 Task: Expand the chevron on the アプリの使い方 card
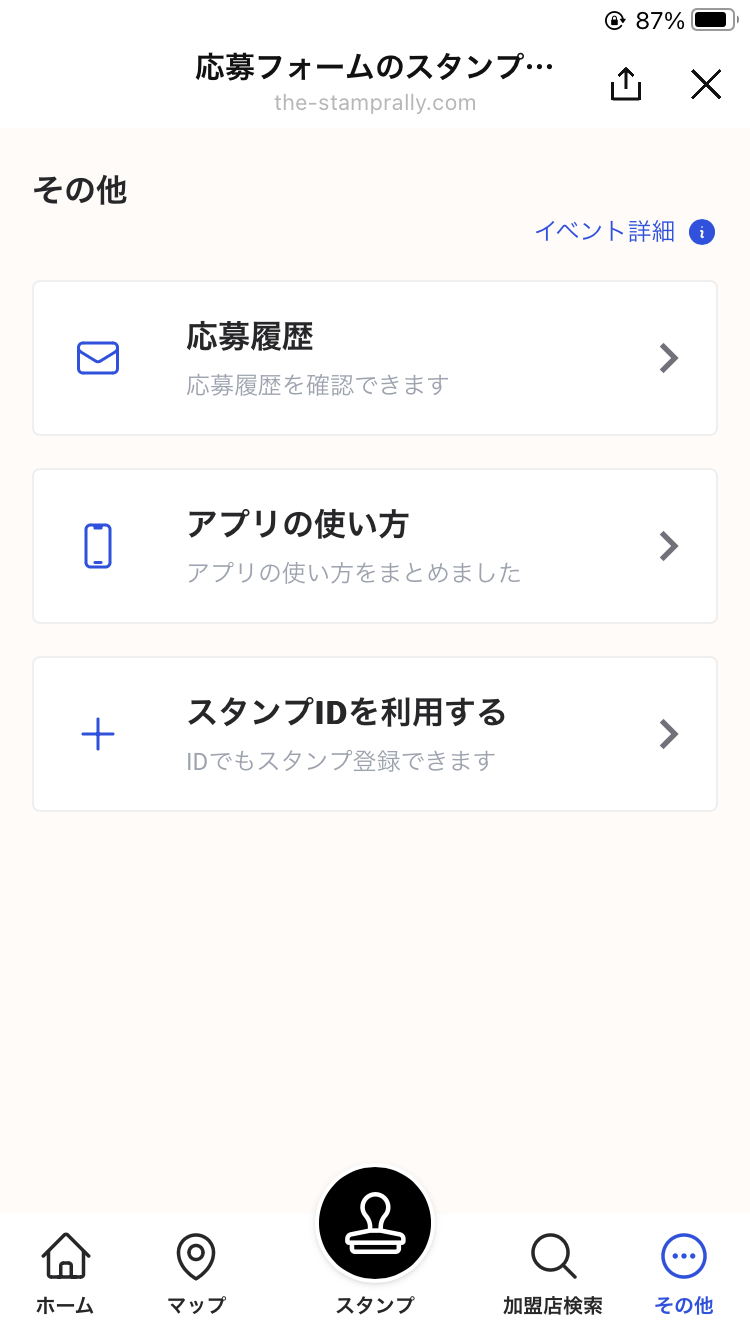[x=668, y=545]
